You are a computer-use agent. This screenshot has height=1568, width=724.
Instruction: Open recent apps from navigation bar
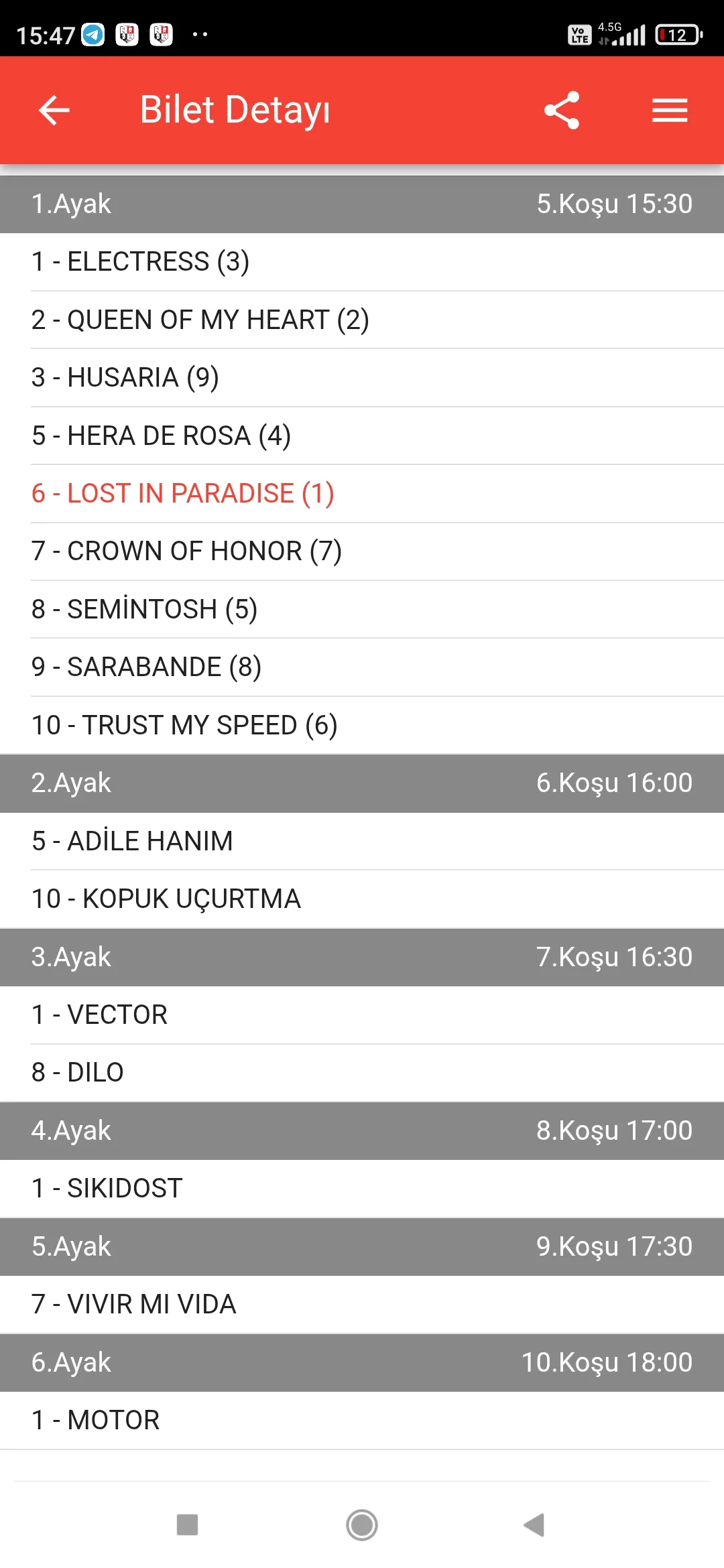pyautogui.click(x=187, y=1525)
